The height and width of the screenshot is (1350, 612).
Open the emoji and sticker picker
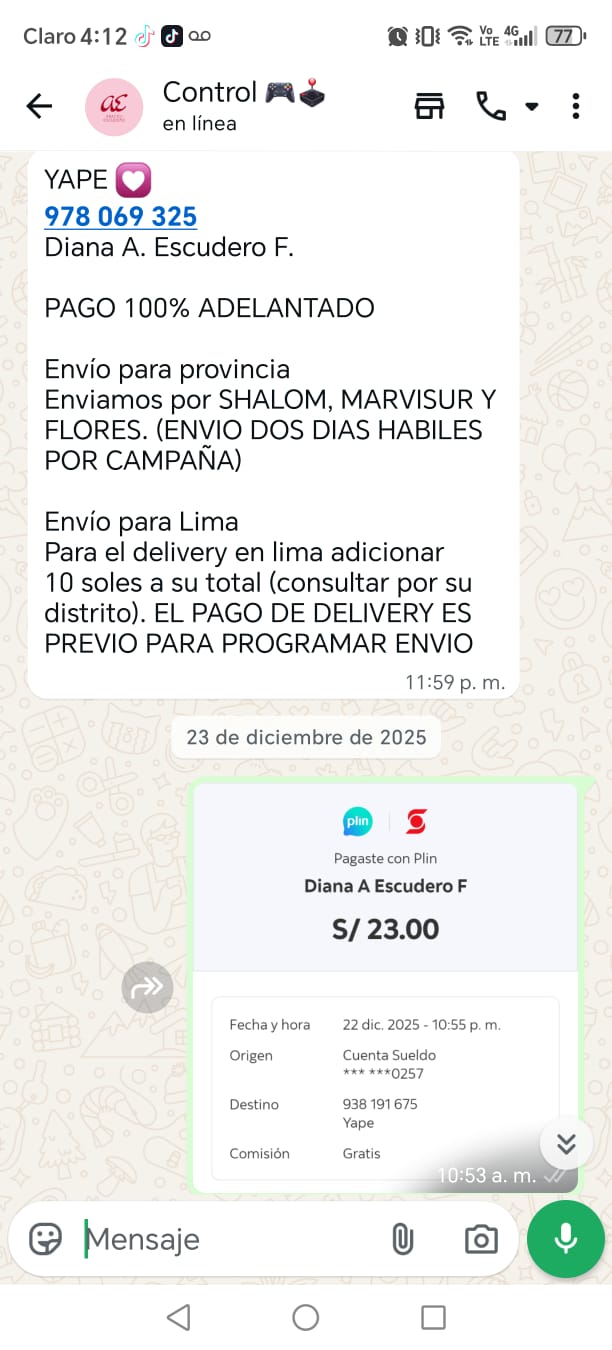[45, 1239]
